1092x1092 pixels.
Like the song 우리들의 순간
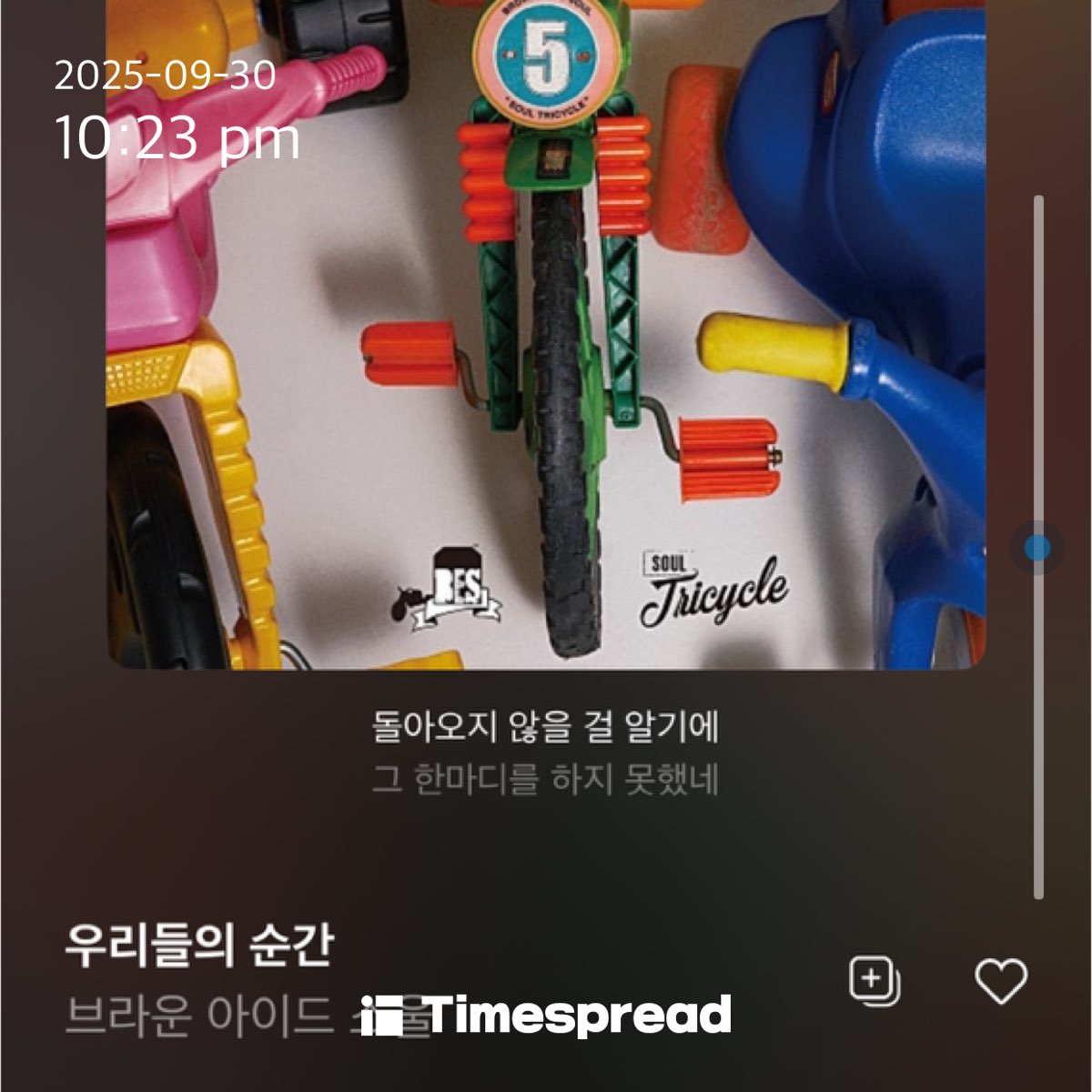click(1000, 981)
